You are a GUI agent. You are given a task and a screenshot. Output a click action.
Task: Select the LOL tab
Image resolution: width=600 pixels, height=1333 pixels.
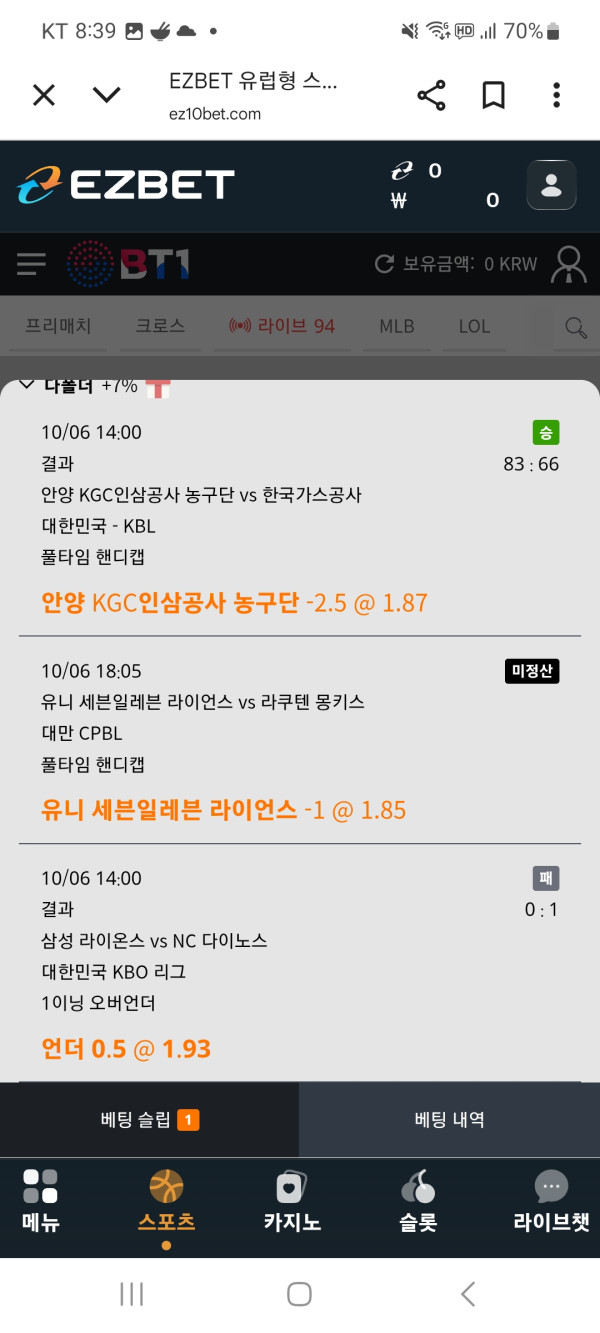coord(475,326)
